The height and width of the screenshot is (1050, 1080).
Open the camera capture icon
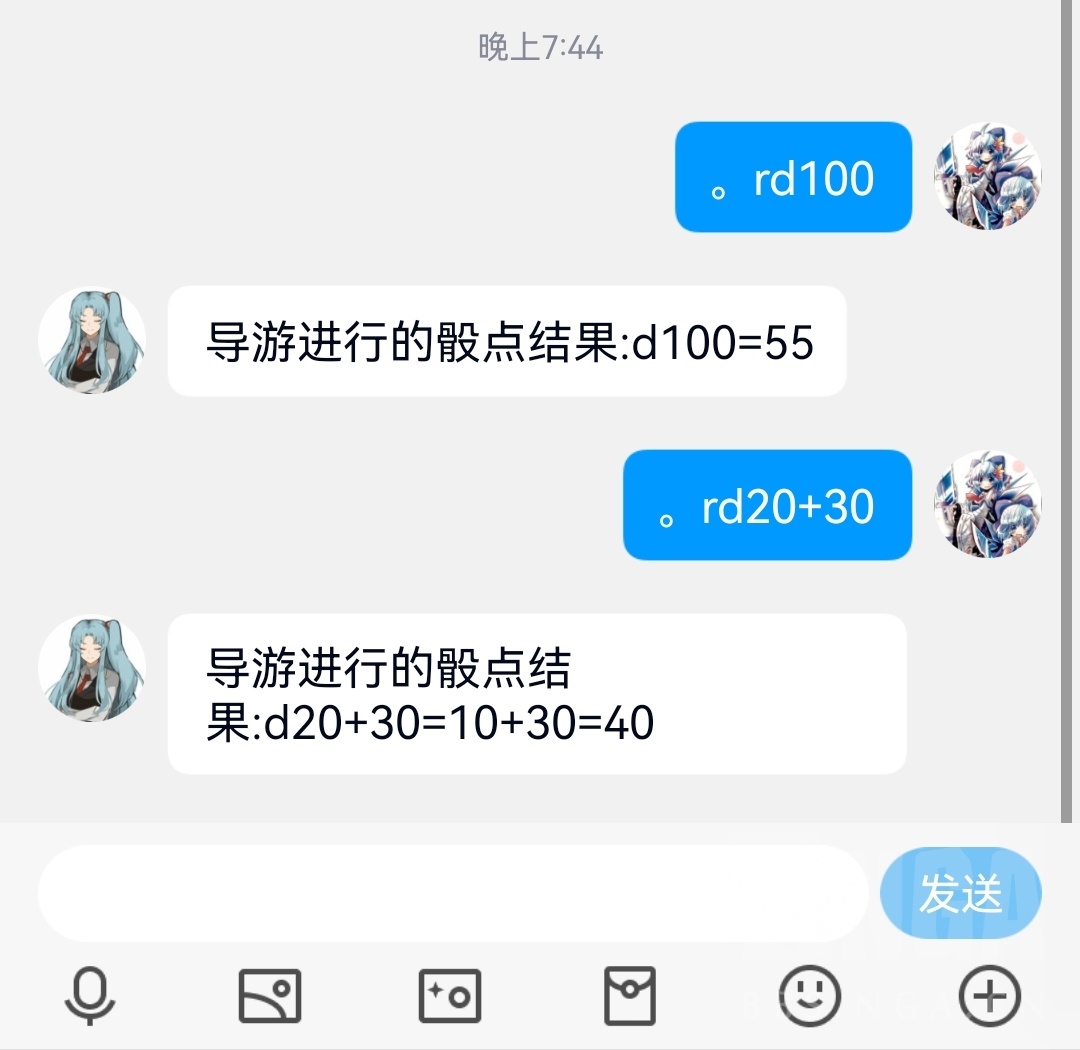(x=450, y=996)
